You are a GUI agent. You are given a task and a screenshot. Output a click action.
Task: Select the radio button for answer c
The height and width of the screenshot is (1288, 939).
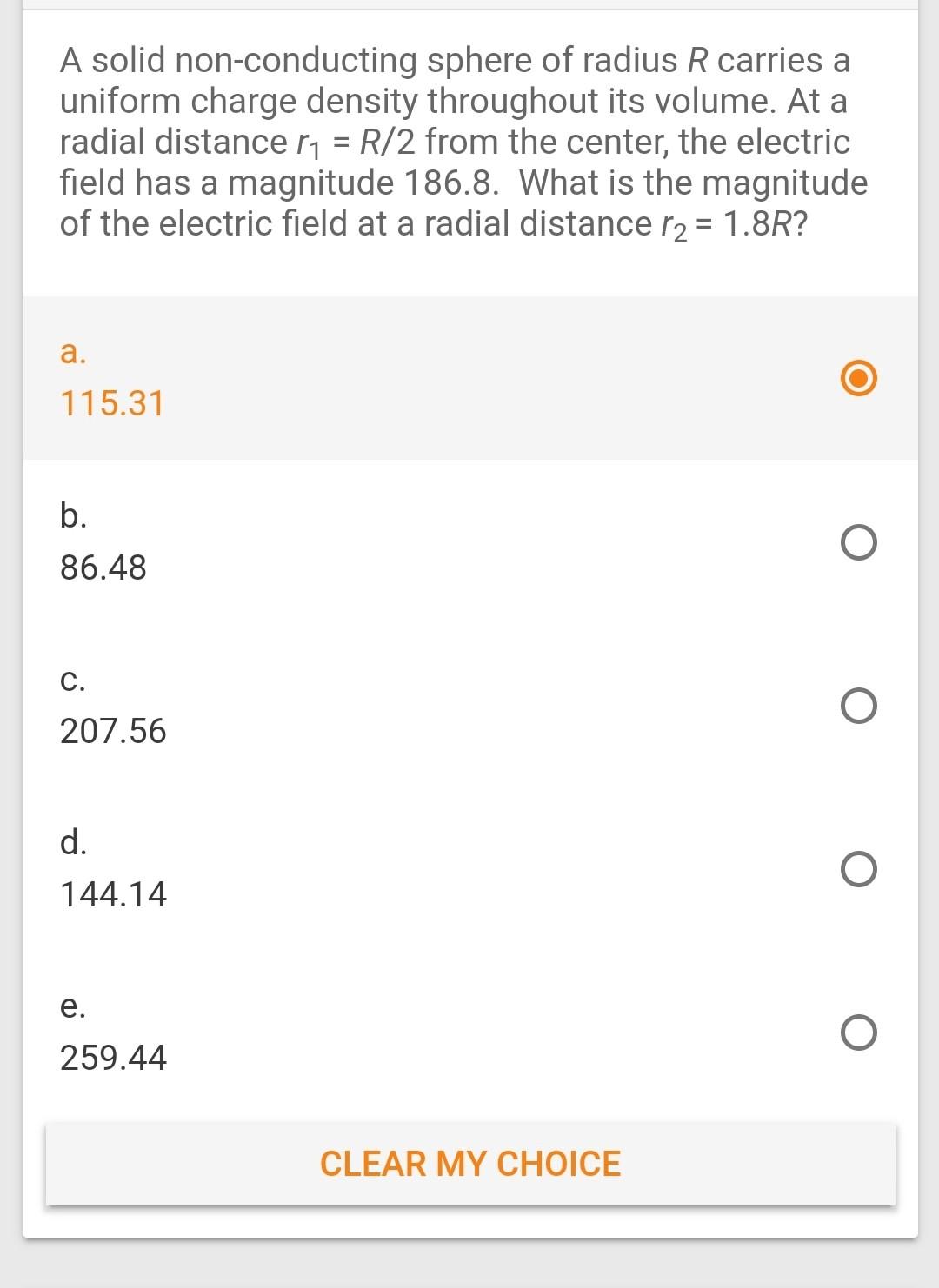coord(859,706)
